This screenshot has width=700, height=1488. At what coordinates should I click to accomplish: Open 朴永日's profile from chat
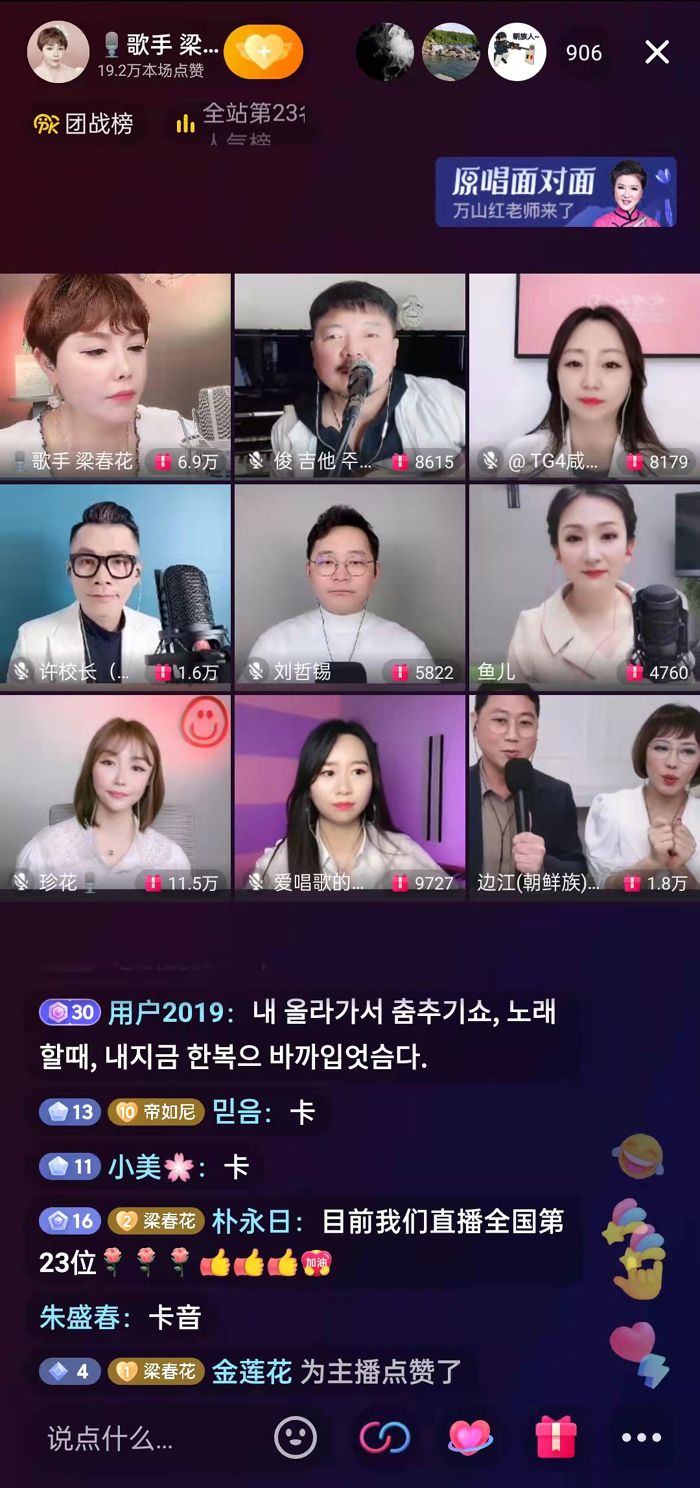(257, 1221)
